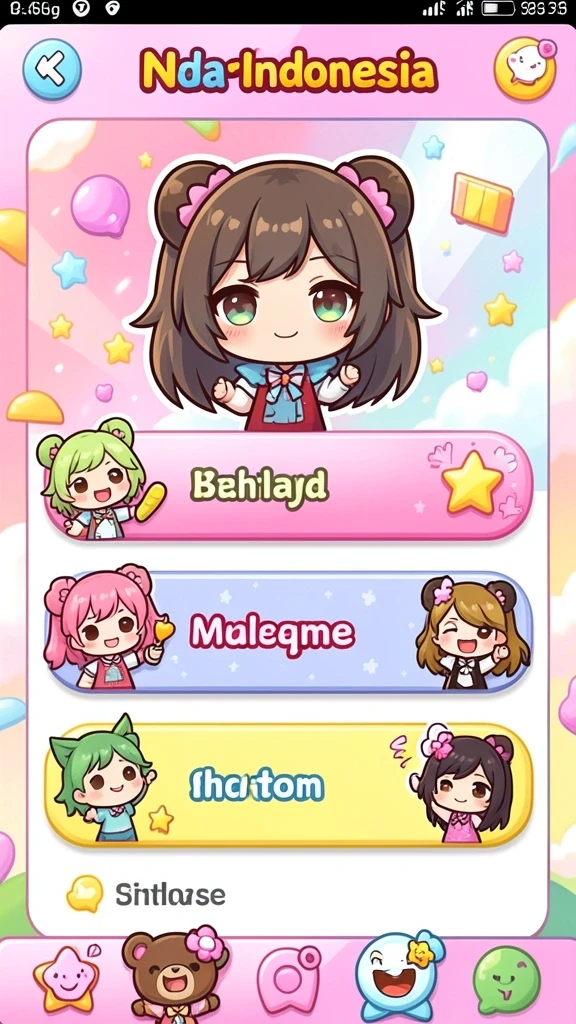The image size is (576, 1024).
Task: Open the purple Maleqme button
Action: coord(288,632)
